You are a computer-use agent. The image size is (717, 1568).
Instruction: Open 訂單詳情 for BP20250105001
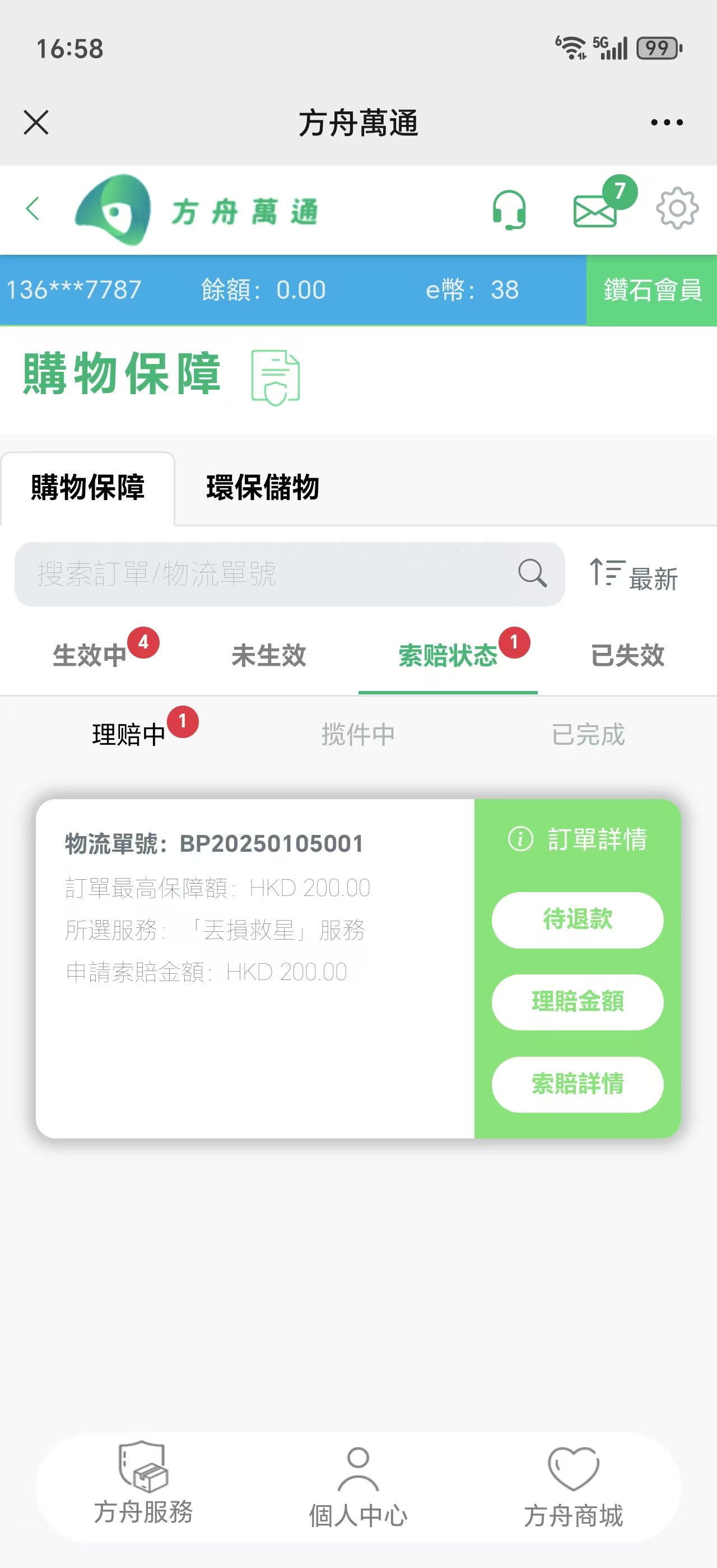[578, 839]
